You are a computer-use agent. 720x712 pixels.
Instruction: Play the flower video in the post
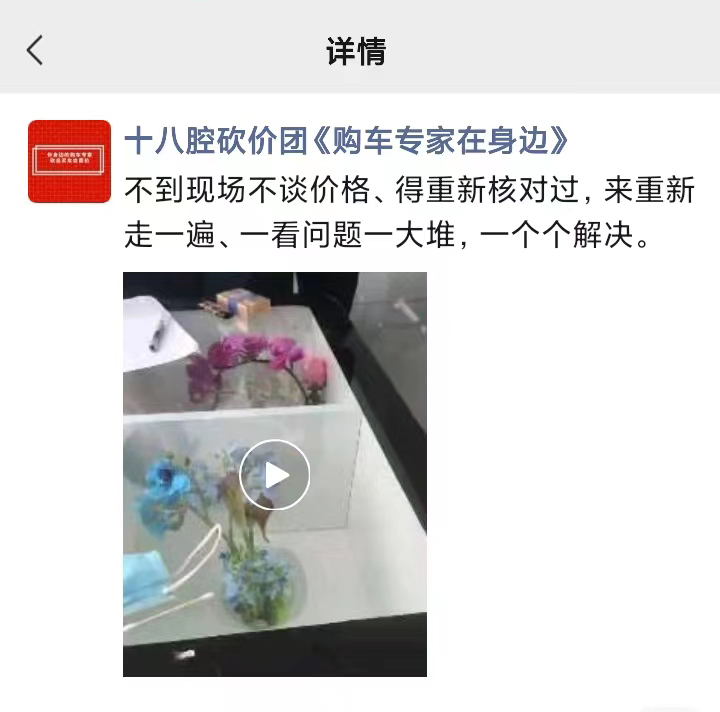coord(275,475)
